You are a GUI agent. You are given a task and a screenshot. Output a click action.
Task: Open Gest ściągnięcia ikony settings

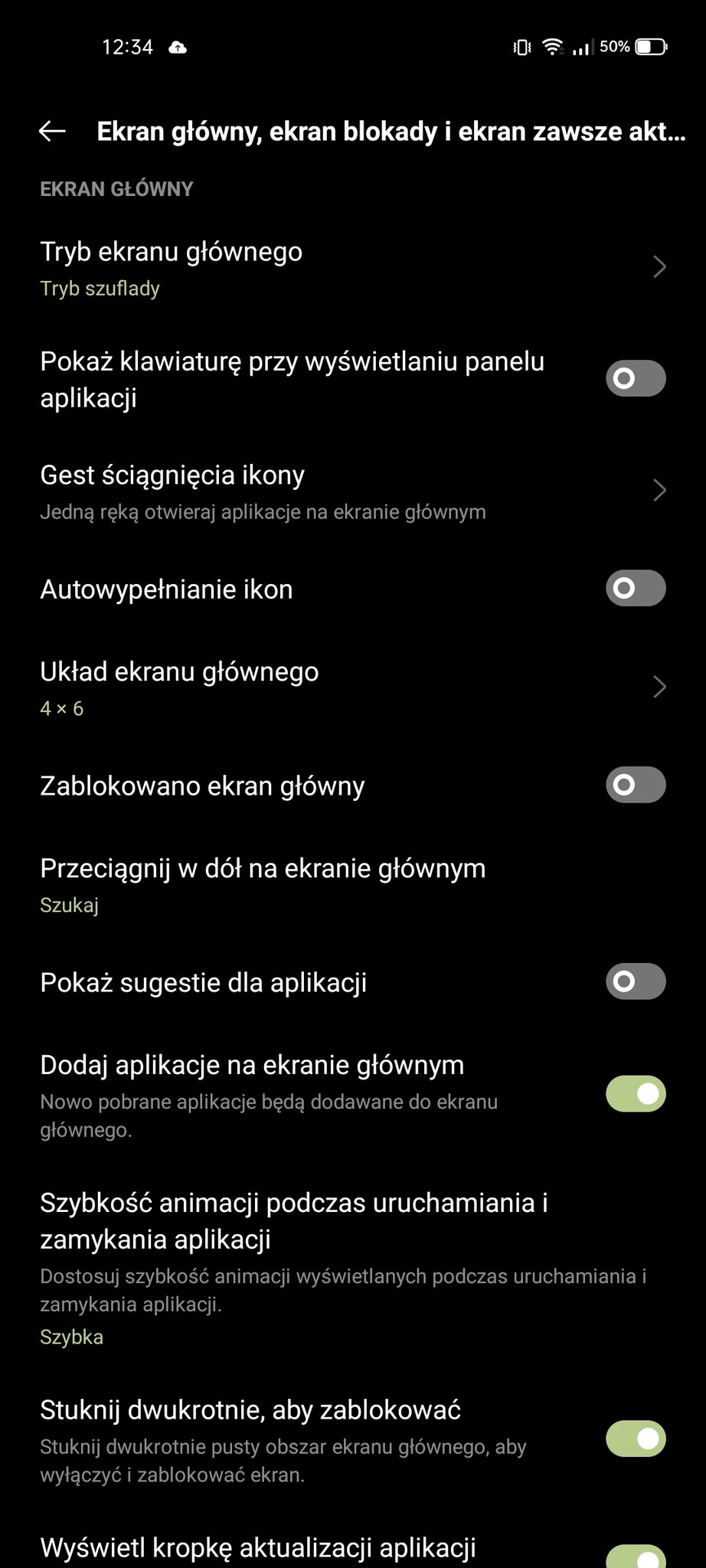pos(353,491)
